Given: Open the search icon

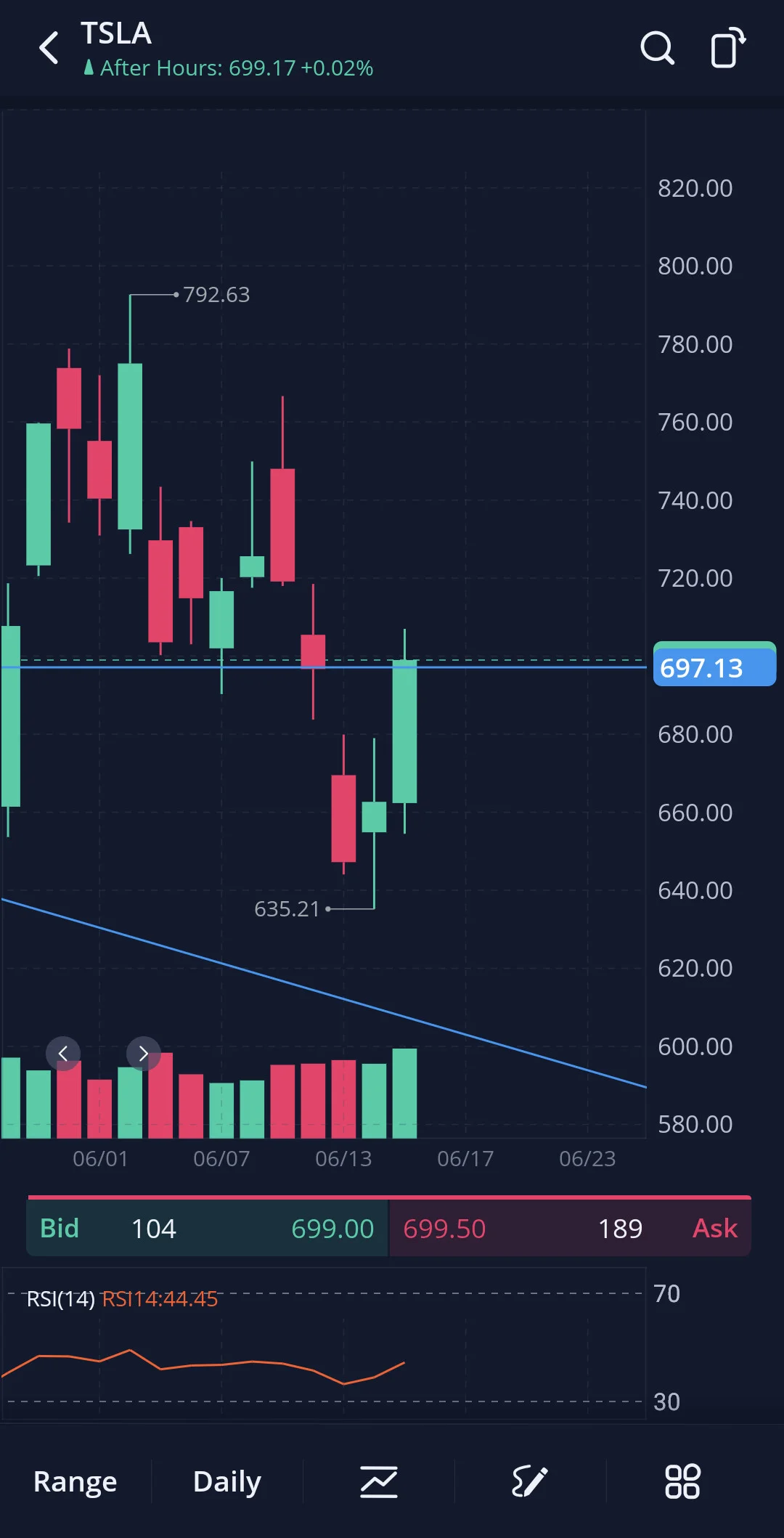Looking at the screenshot, I should [x=658, y=49].
